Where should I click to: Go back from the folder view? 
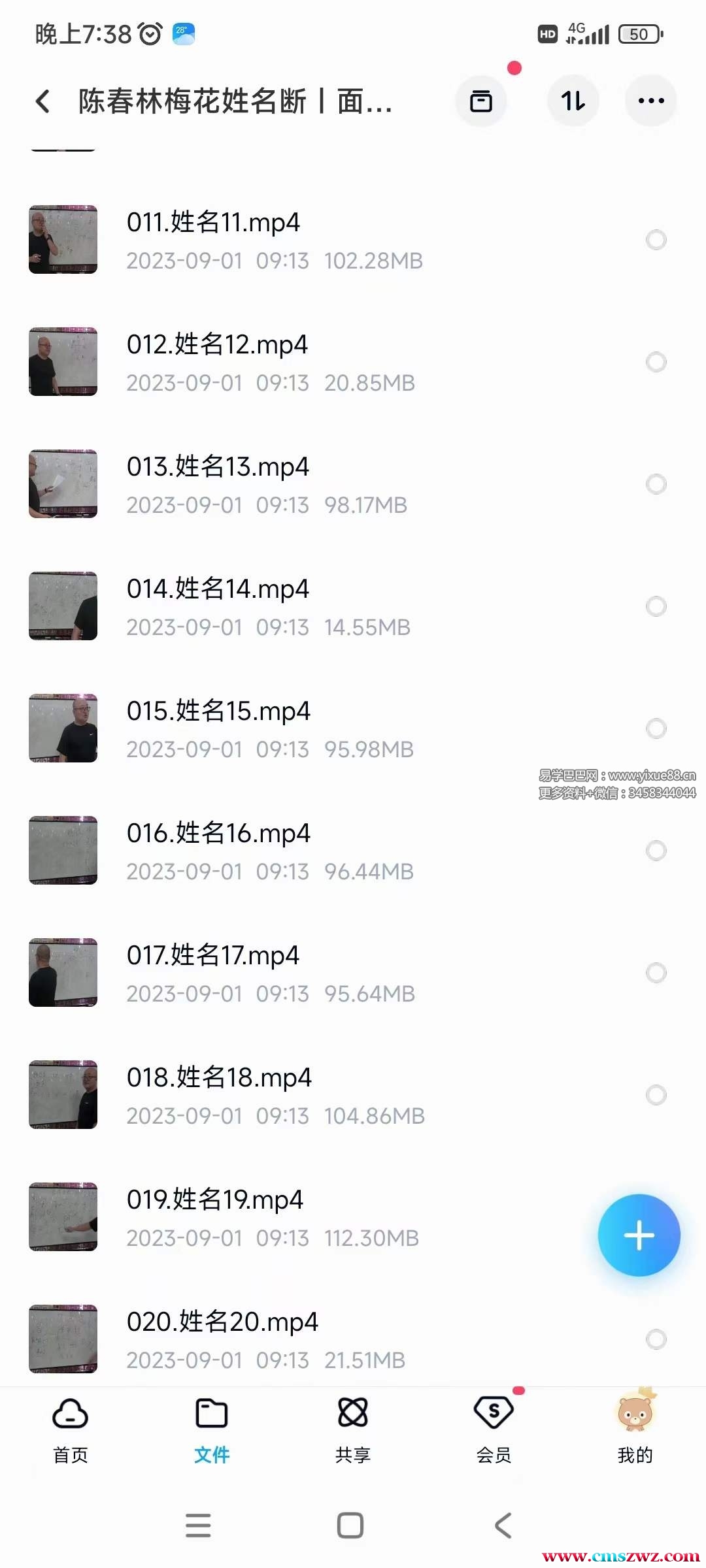point(43,101)
